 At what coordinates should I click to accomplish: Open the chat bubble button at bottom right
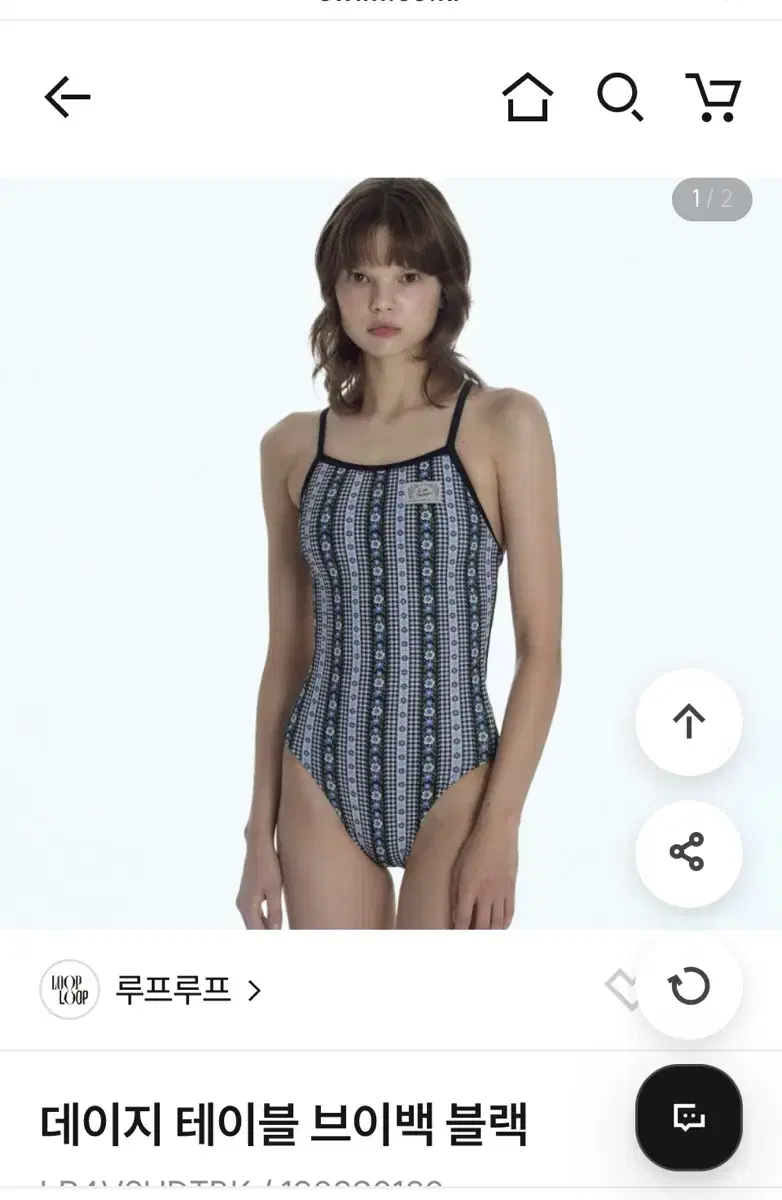[x=688, y=1118]
